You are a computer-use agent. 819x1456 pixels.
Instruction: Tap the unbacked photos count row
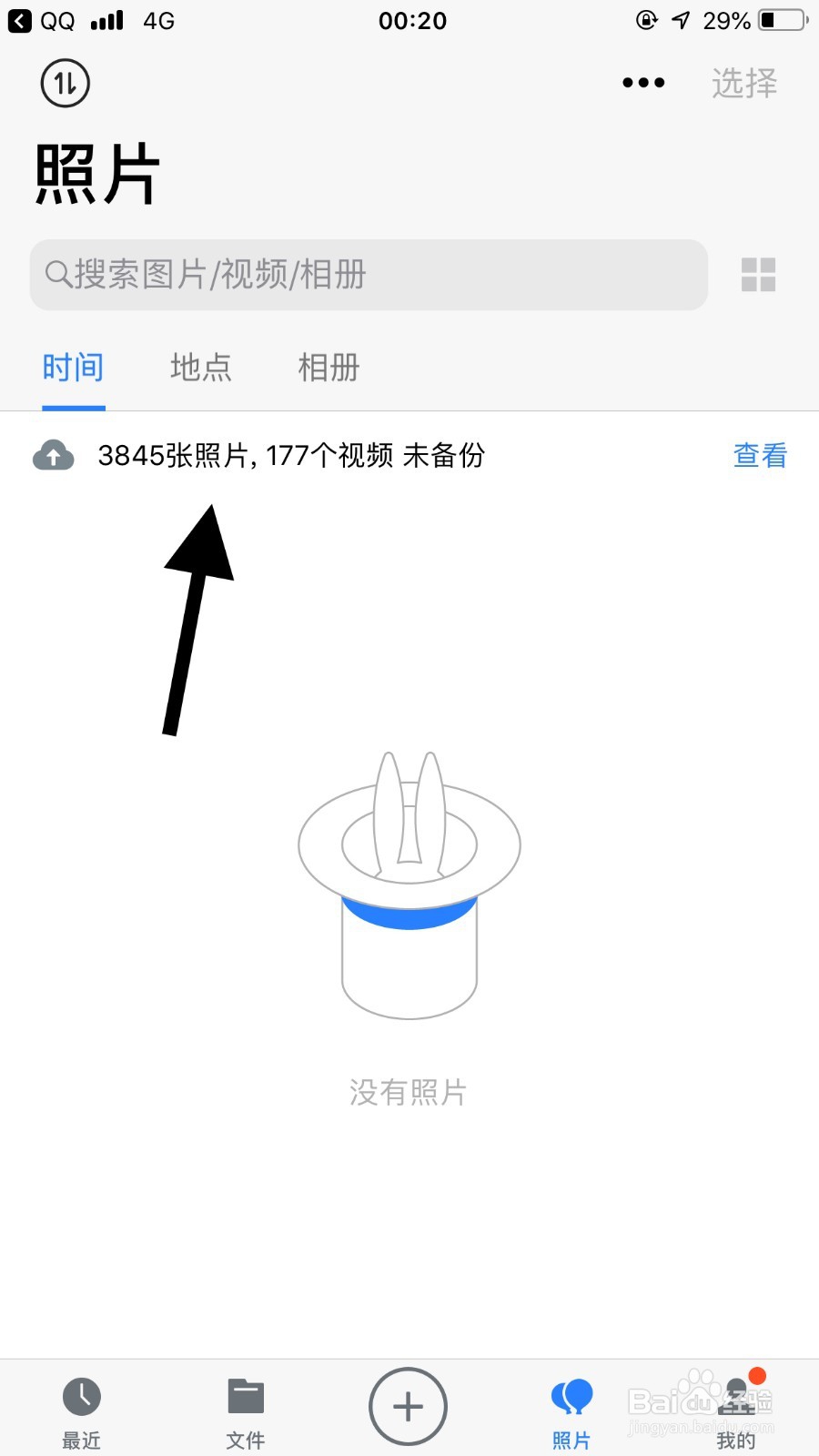(x=291, y=455)
